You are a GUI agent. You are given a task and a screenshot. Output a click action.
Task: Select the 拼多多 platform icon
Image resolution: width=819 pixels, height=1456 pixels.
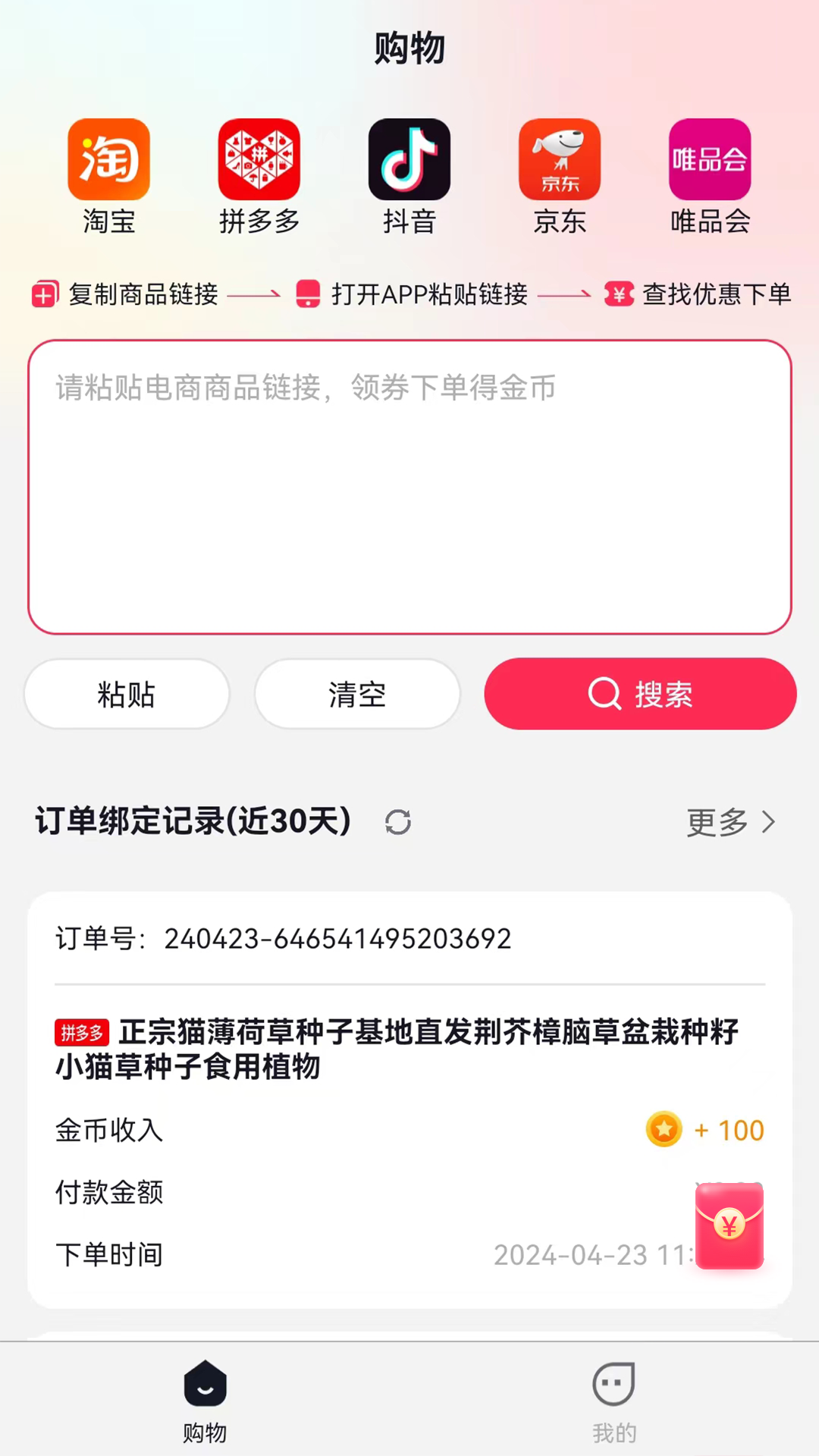[259, 175]
